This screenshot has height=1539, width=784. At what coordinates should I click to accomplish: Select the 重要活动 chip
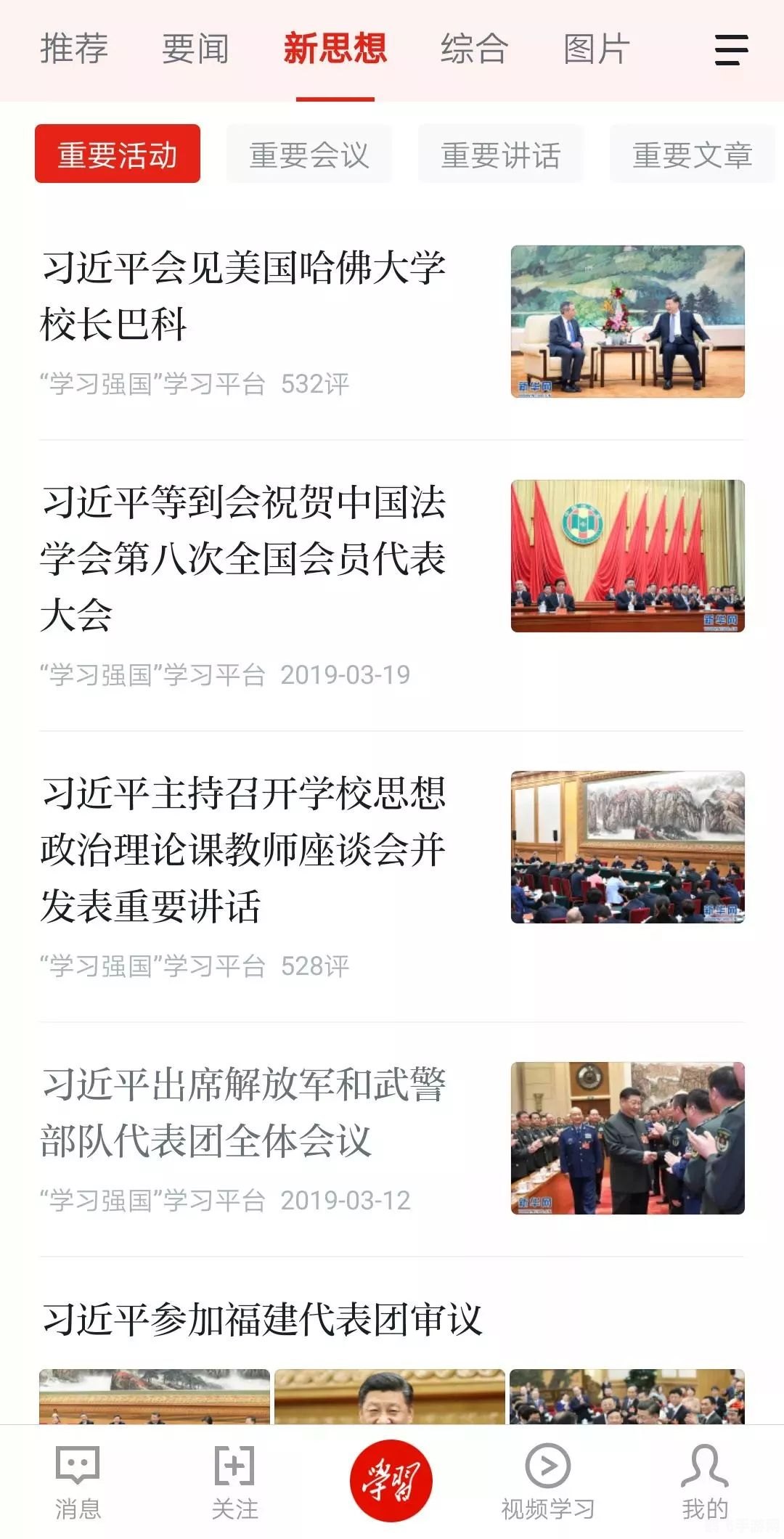point(118,154)
